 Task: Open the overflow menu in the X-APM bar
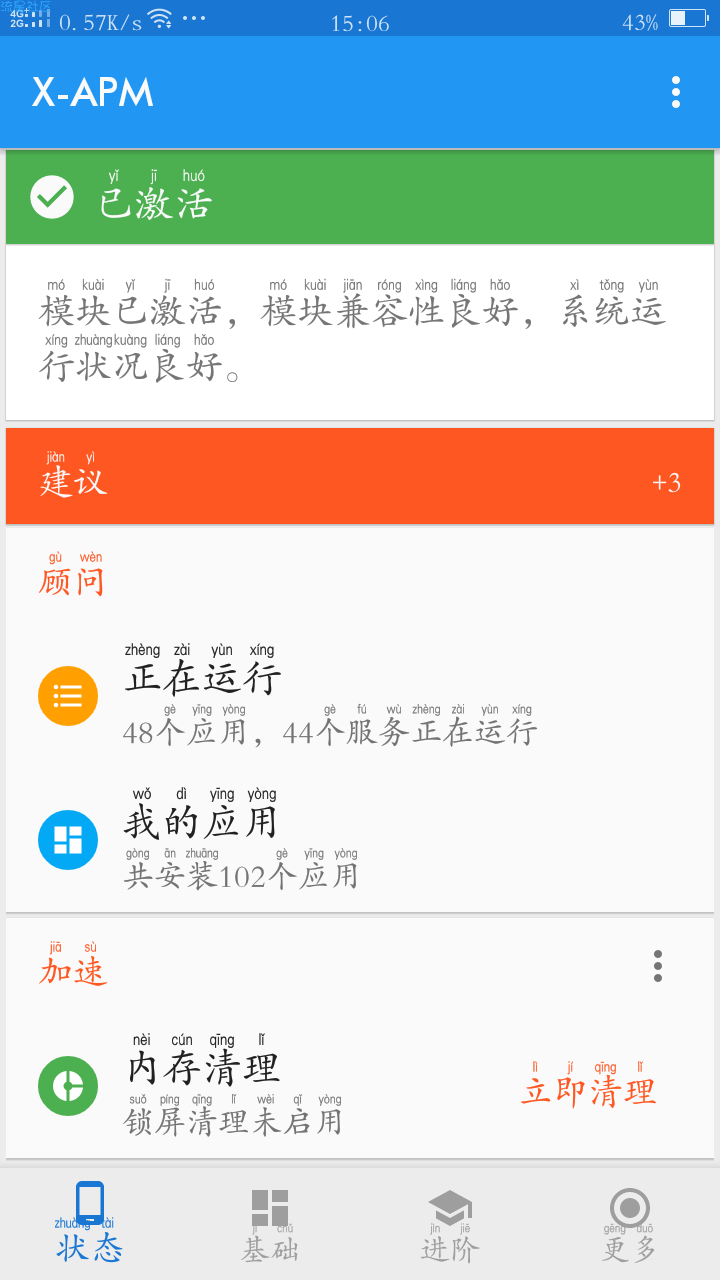point(676,92)
